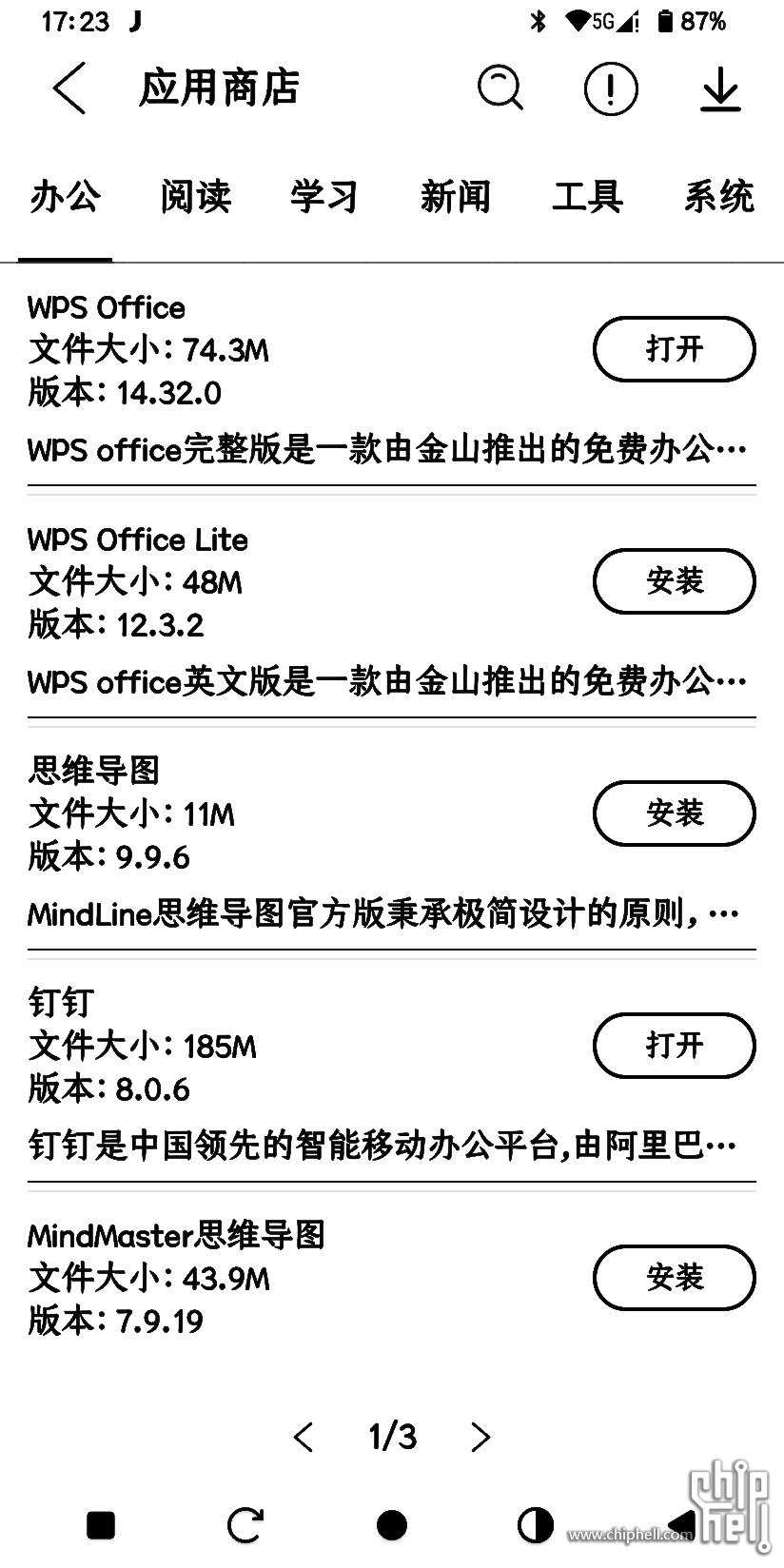
Task: Open 钉钉 with the 打开 button
Action: coord(674,1045)
